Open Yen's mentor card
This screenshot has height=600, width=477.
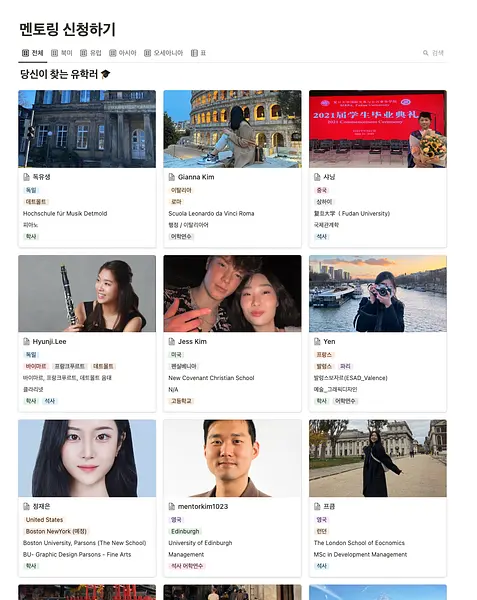point(378,334)
